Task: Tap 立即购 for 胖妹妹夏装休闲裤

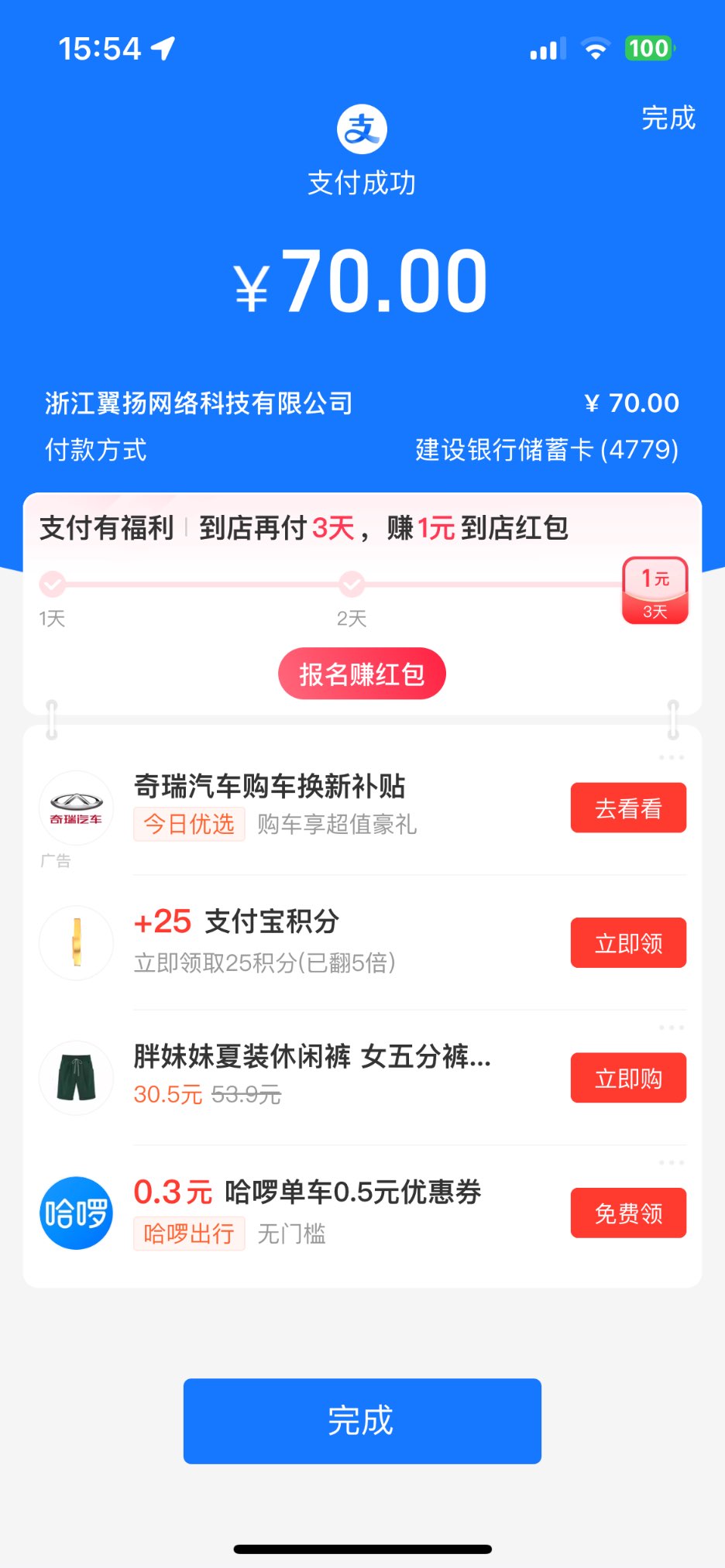Action: coord(628,1078)
